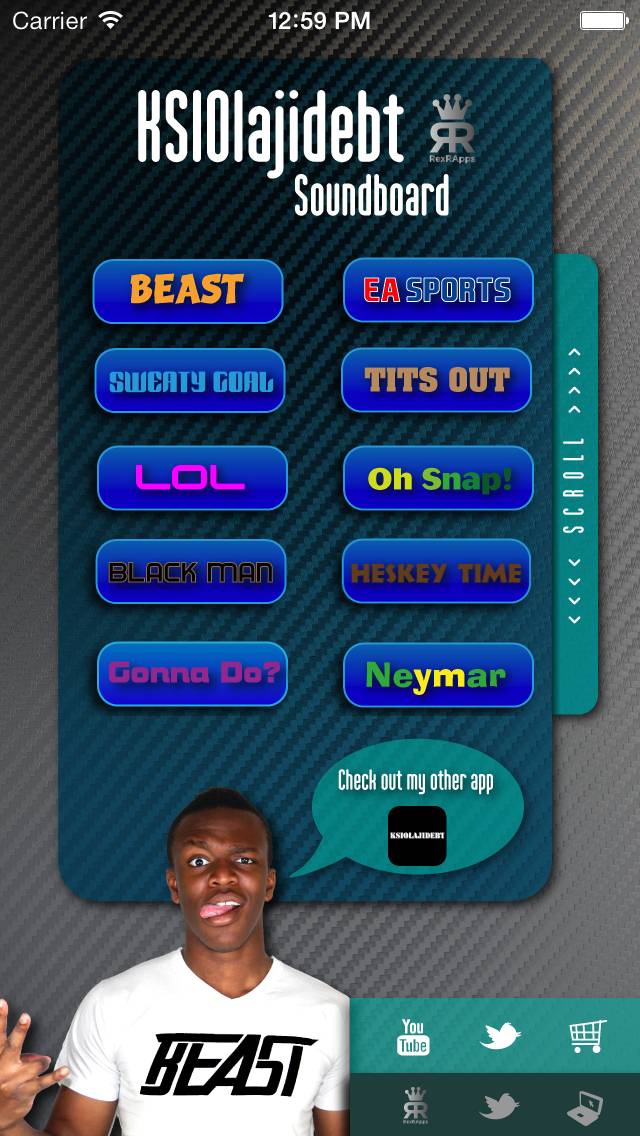
Task: Open the YouTube channel link
Action: tap(413, 1036)
